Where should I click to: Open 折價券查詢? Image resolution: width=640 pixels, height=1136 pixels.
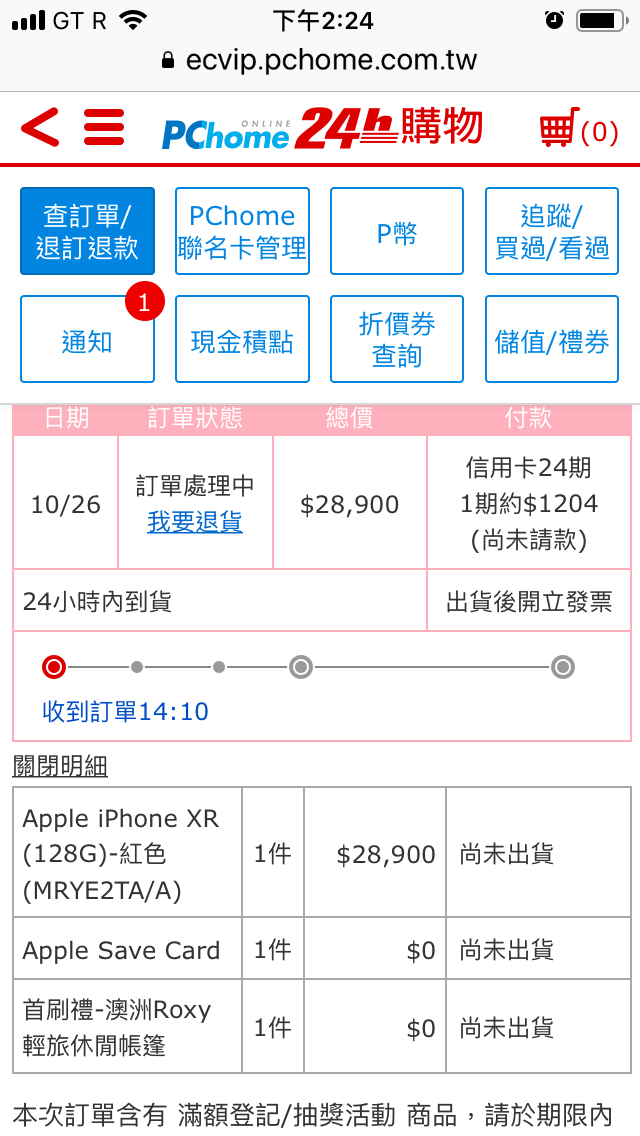pyautogui.click(x=396, y=339)
